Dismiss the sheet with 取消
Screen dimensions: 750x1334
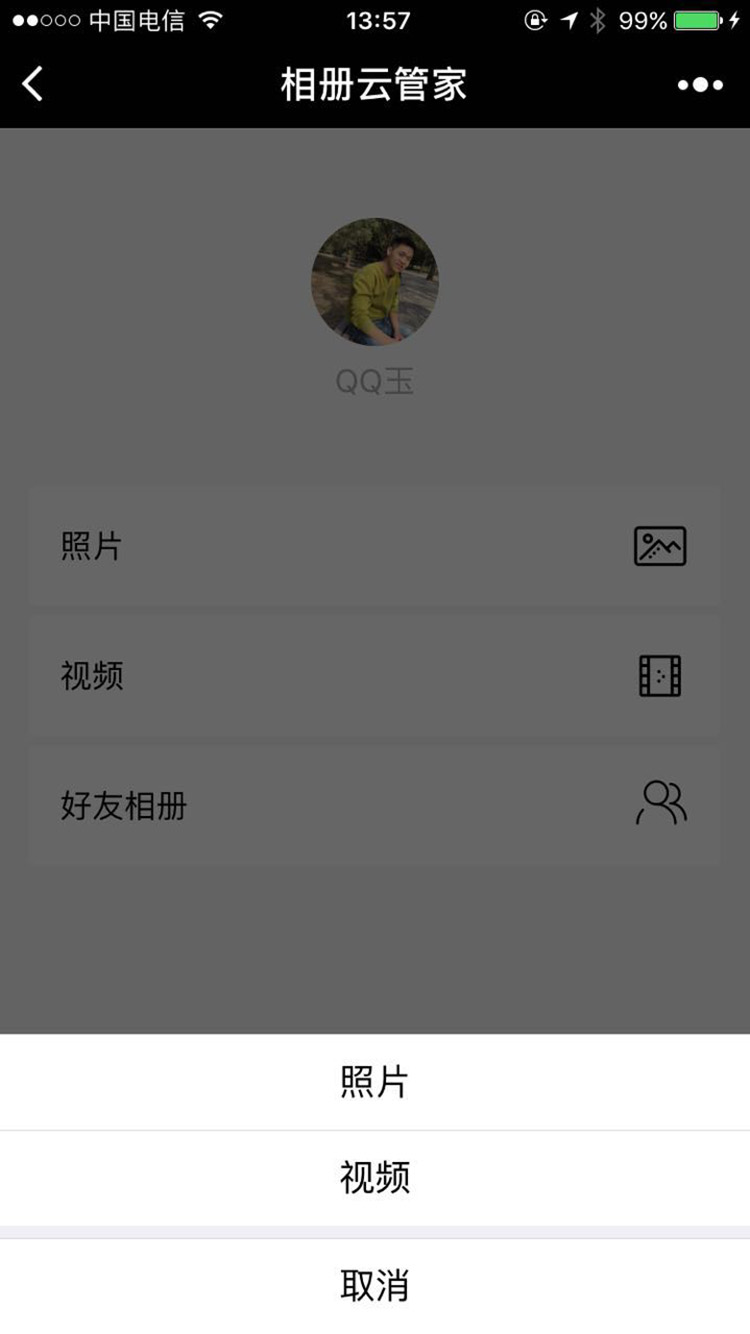click(x=374, y=1286)
